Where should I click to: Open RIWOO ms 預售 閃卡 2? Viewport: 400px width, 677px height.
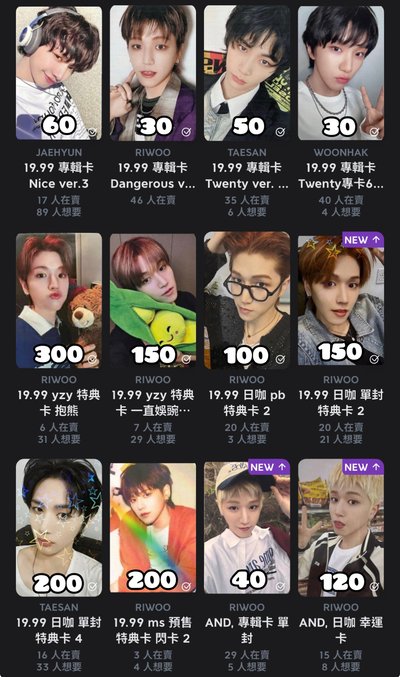[153, 528]
